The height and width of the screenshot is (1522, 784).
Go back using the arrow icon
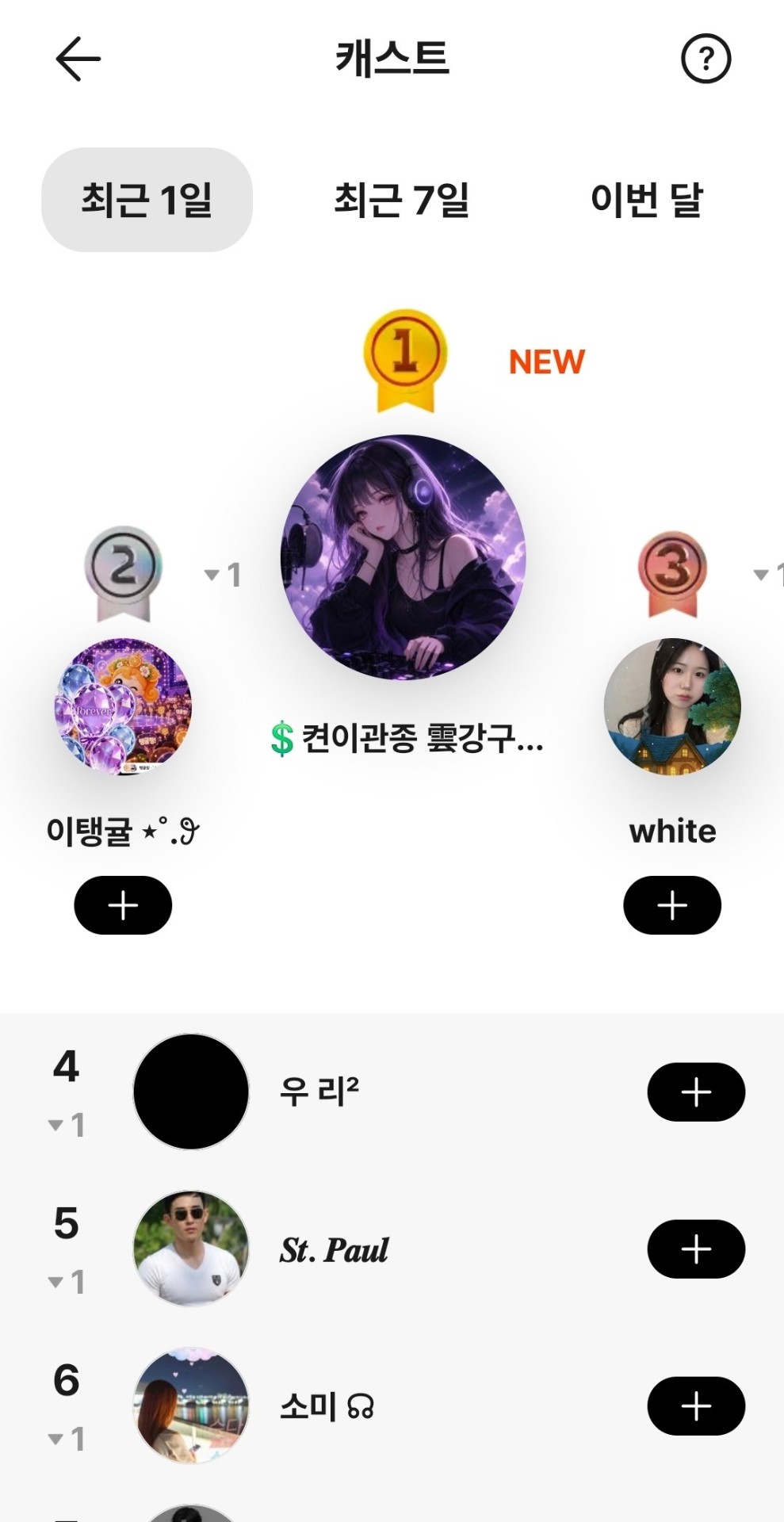[78, 59]
